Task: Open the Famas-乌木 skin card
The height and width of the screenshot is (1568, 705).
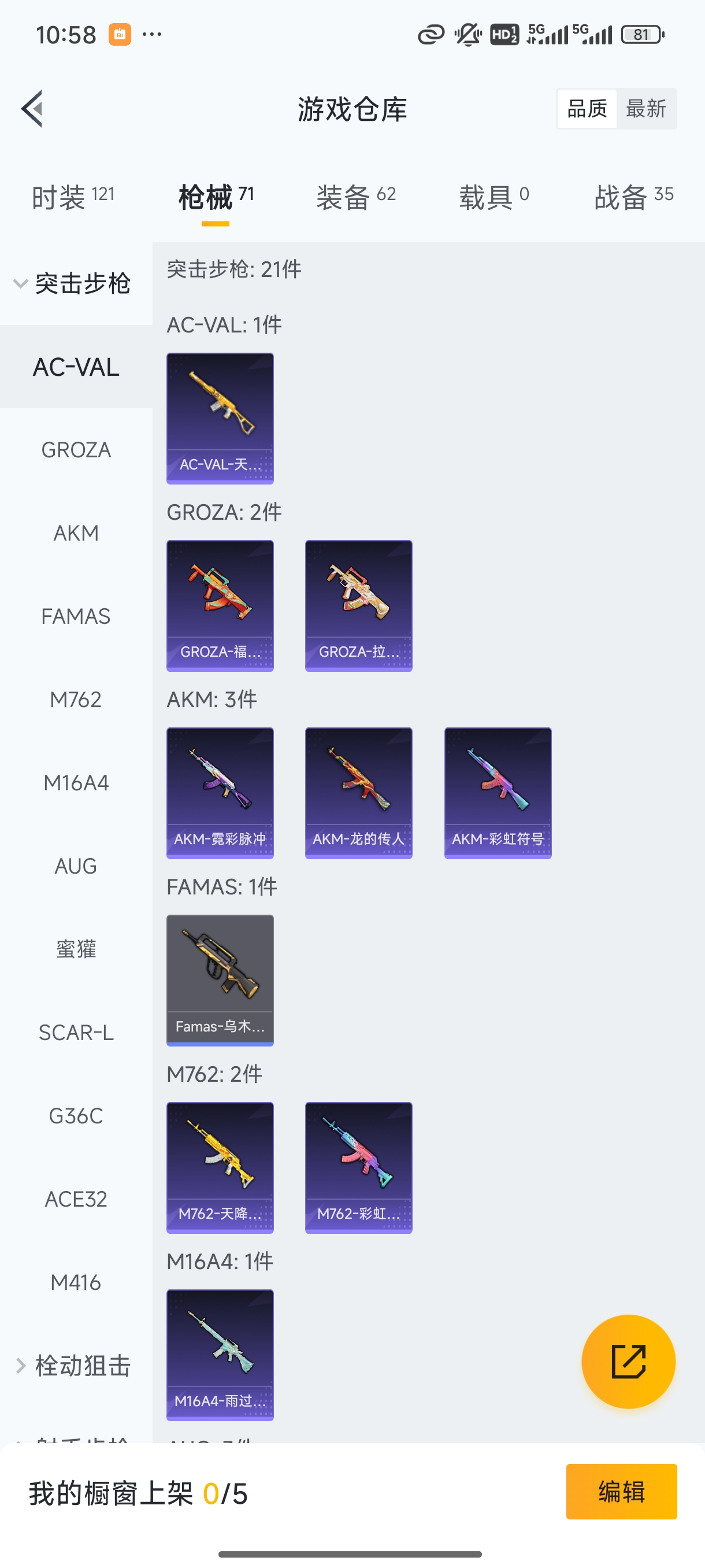Action: (x=220, y=980)
